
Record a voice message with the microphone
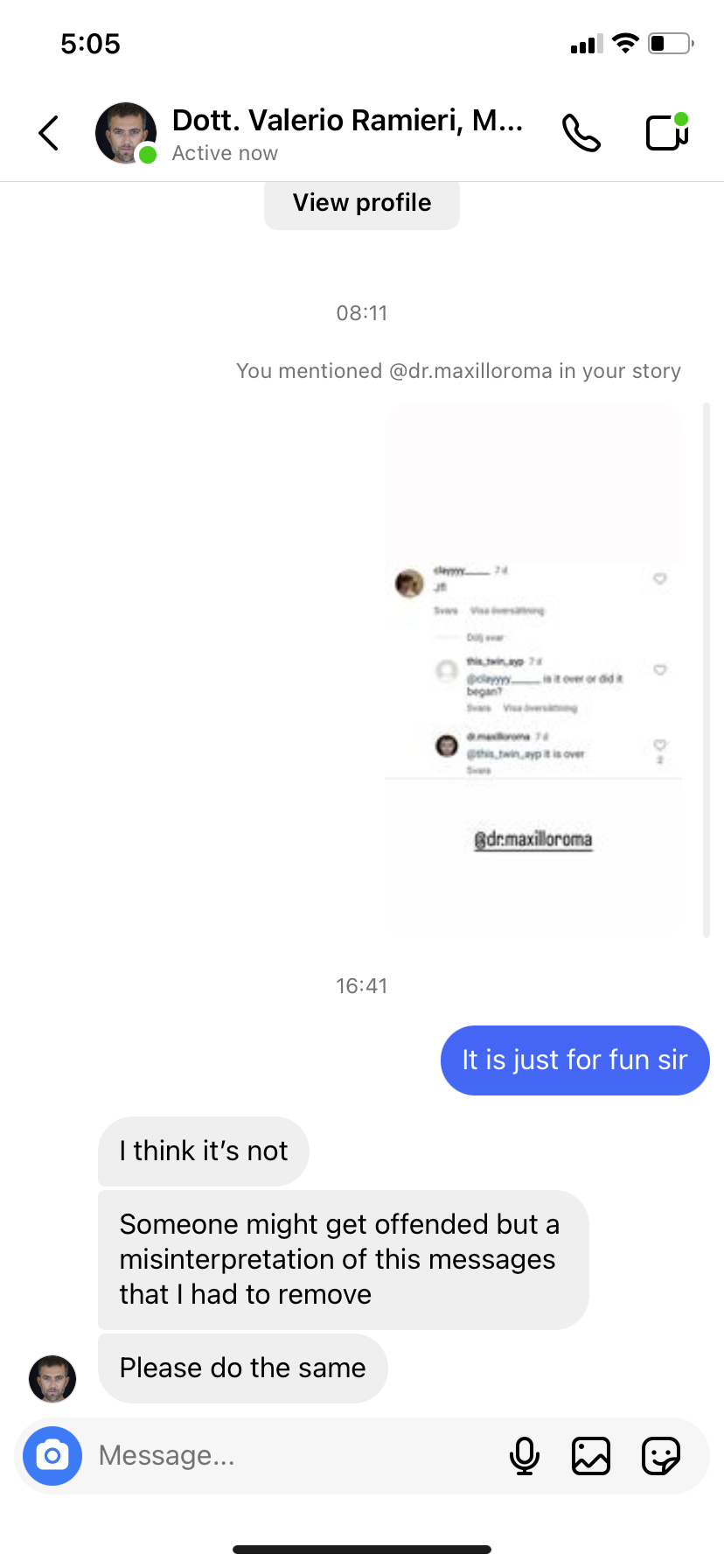click(525, 1456)
